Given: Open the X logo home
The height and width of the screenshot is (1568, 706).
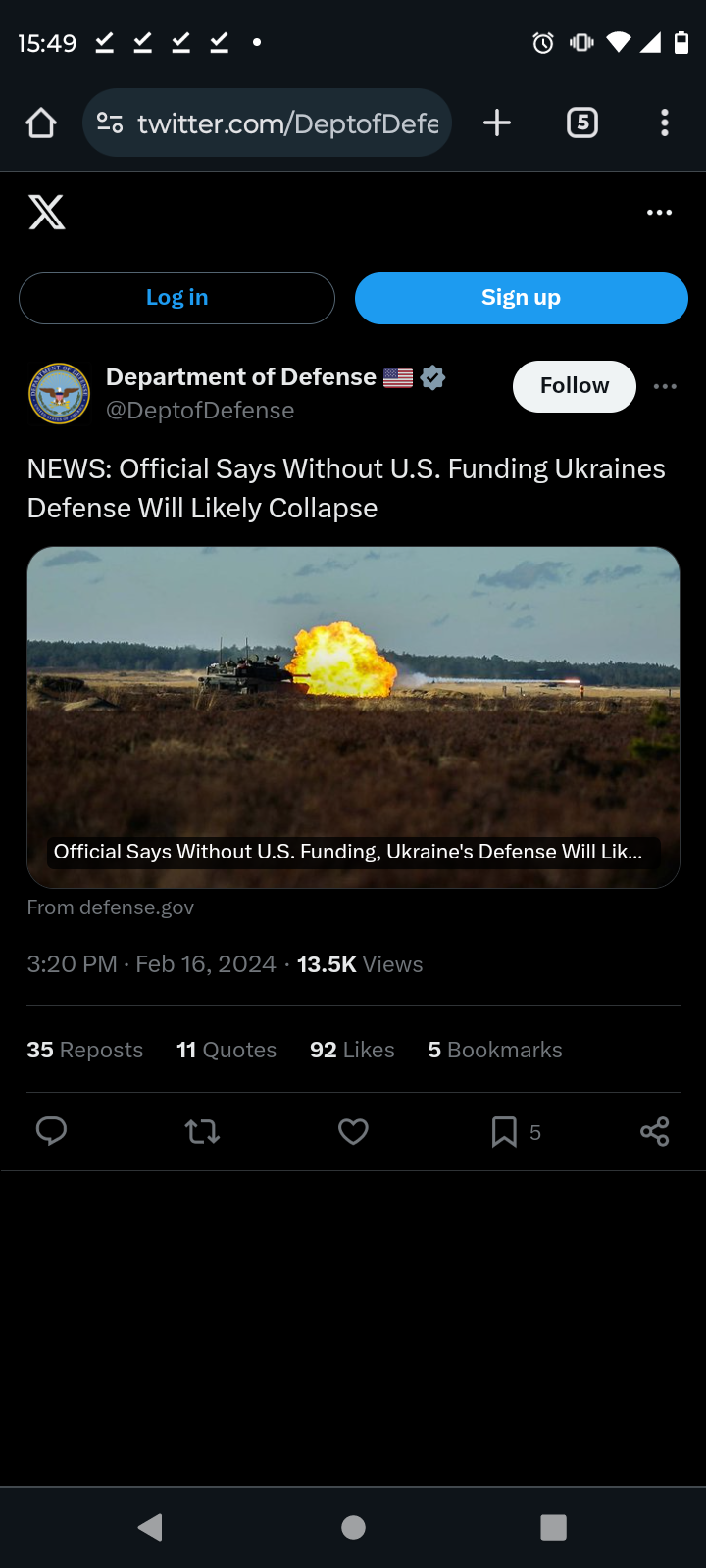Looking at the screenshot, I should tap(47, 212).
